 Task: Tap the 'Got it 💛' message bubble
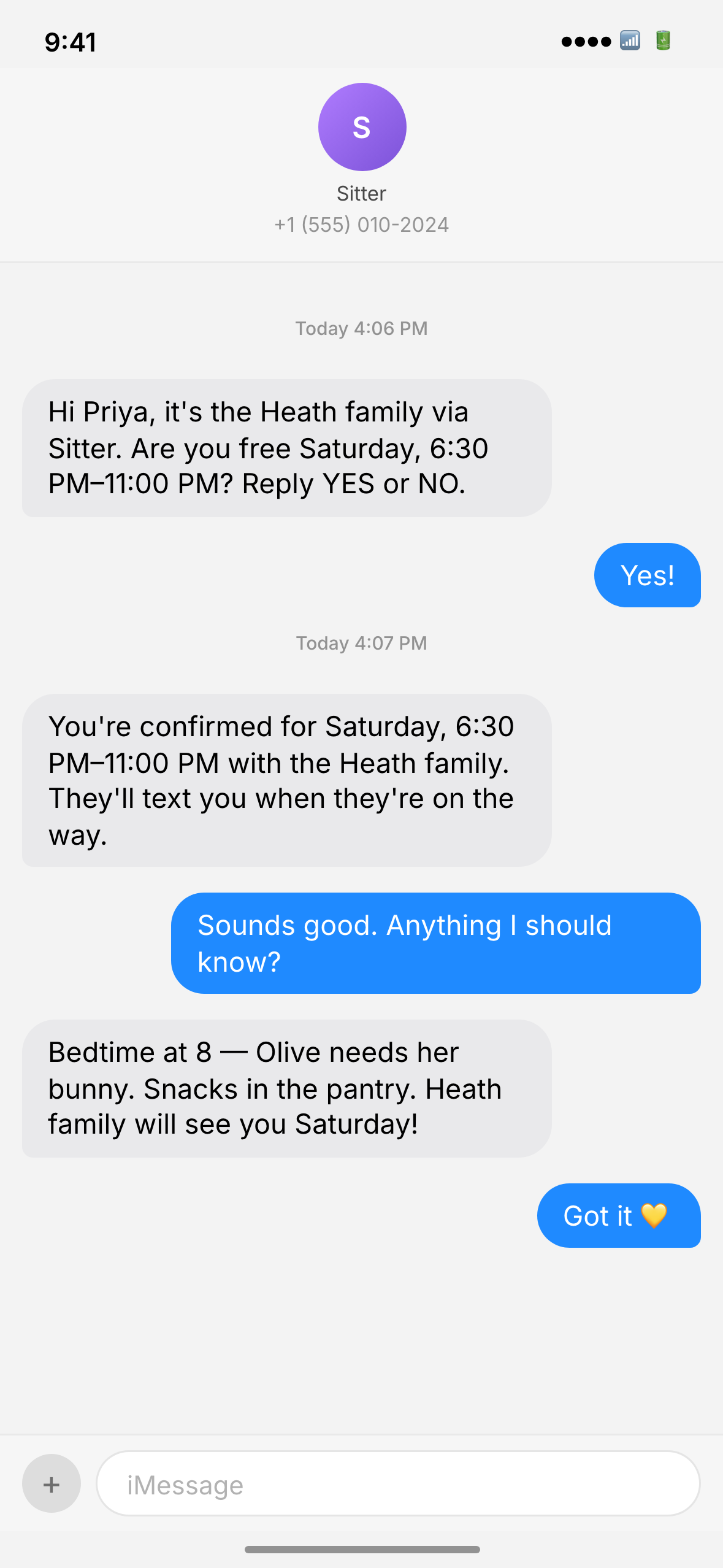(618, 1216)
